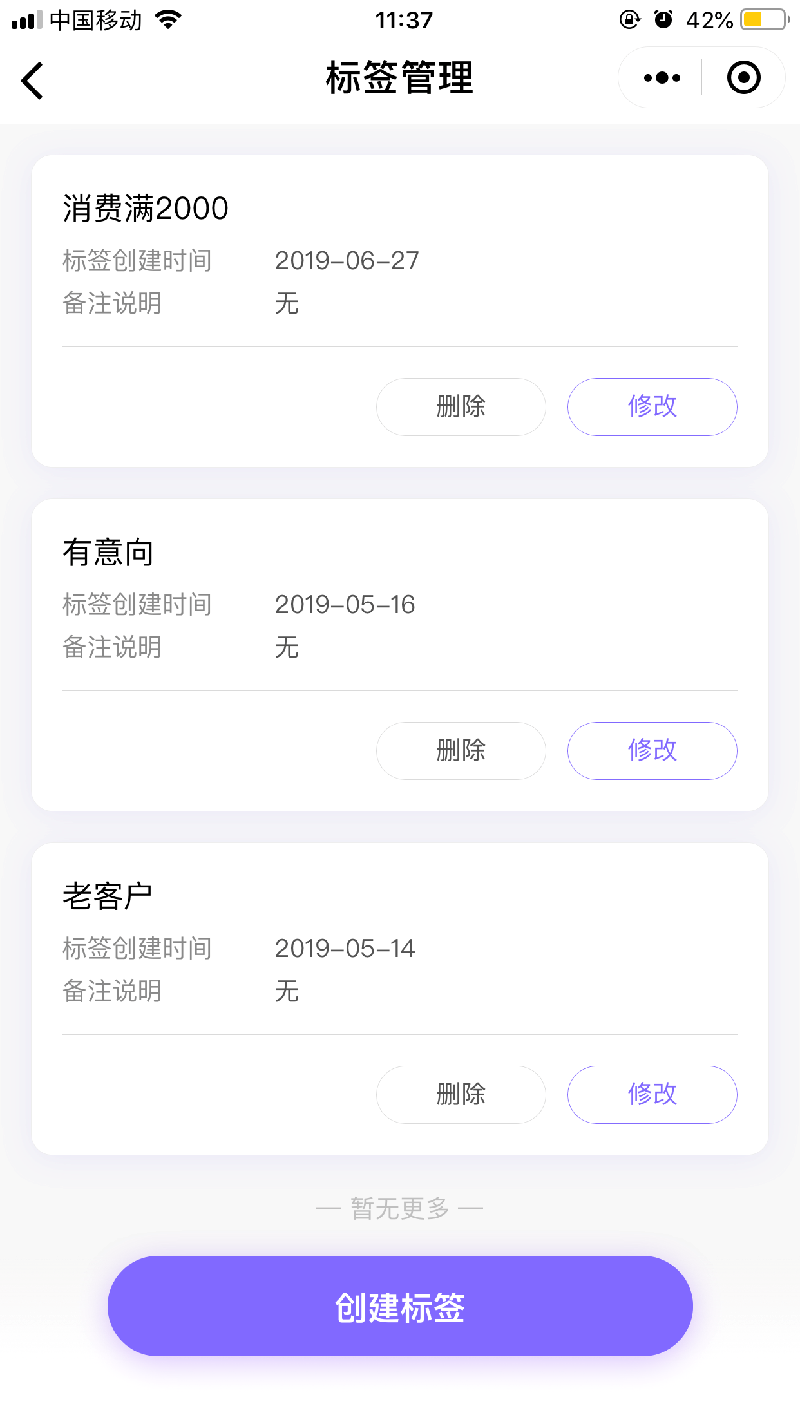Tap 修改 for the 老客户 tag
This screenshot has width=800, height=1422.
tap(652, 1095)
